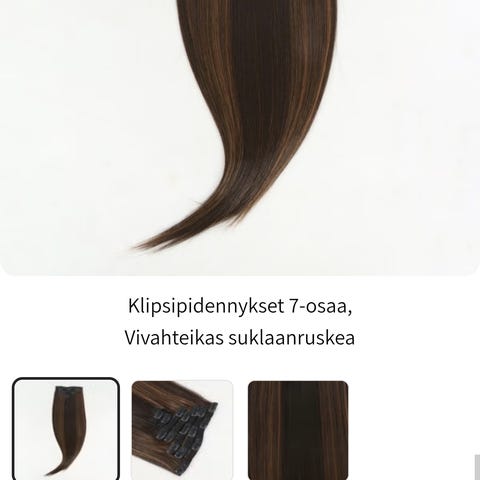Open the main hair extension product image

pyautogui.click(x=240, y=138)
